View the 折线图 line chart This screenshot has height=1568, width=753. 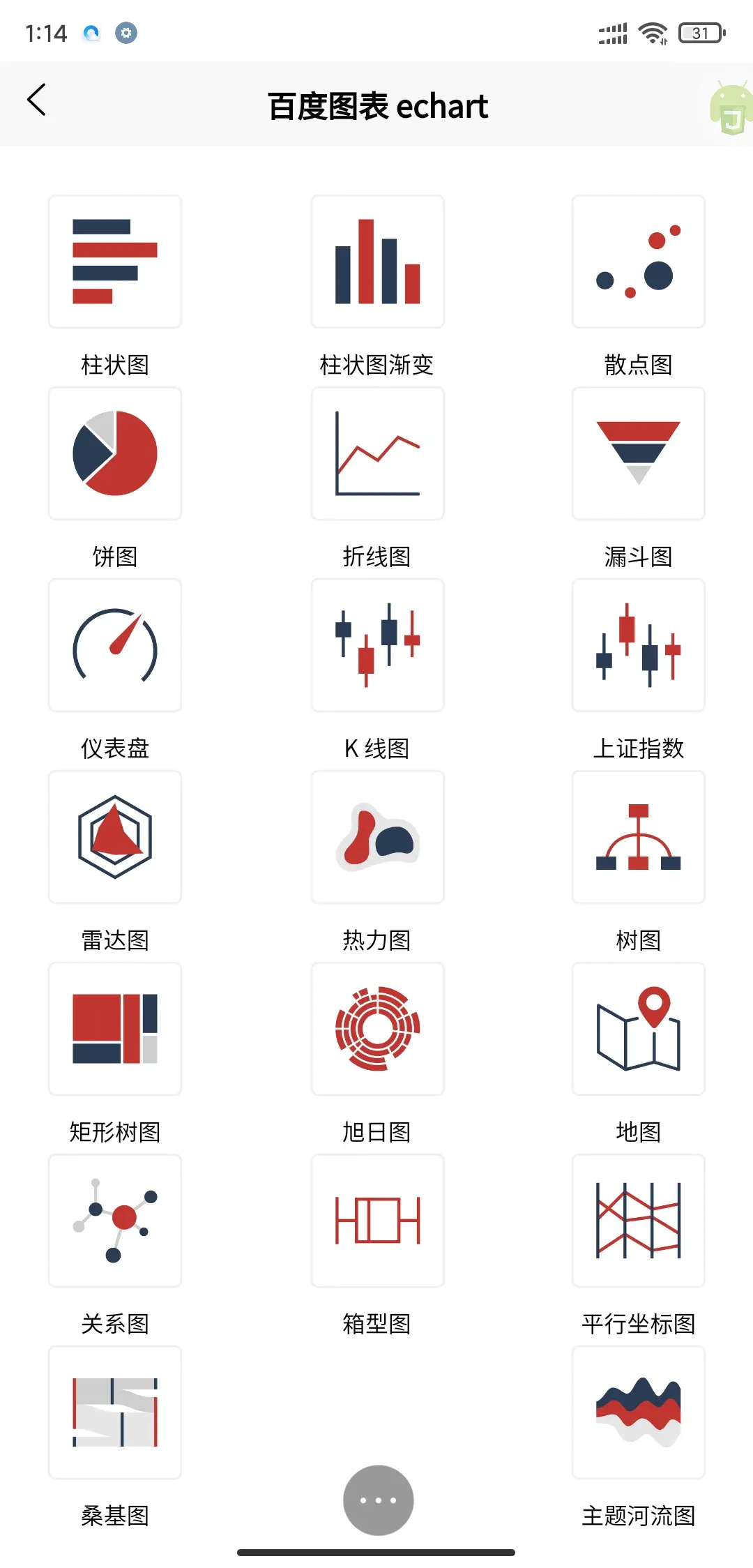(x=377, y=453)
